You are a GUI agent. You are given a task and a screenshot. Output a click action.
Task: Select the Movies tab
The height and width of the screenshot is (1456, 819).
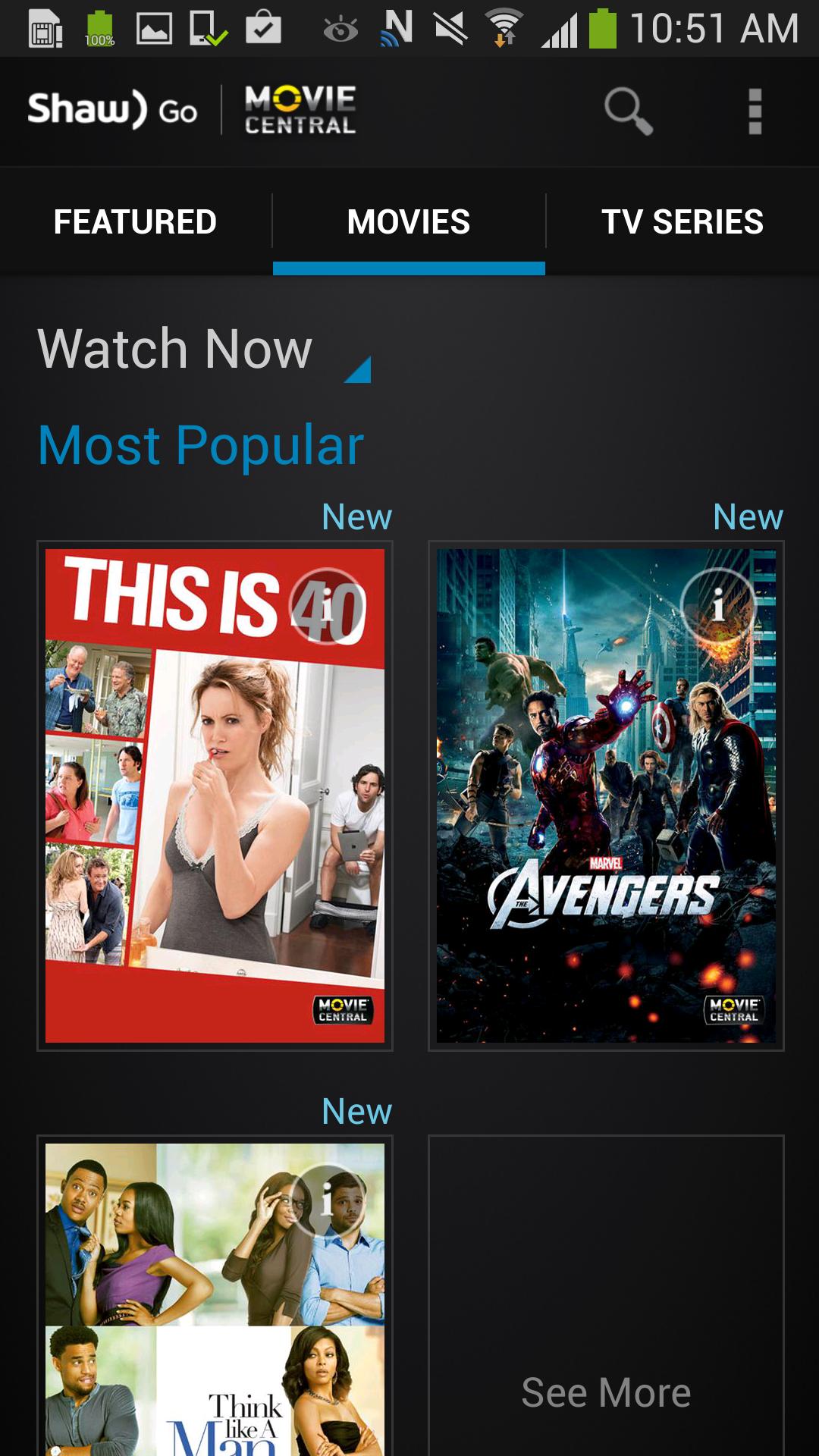click(409, 222)
